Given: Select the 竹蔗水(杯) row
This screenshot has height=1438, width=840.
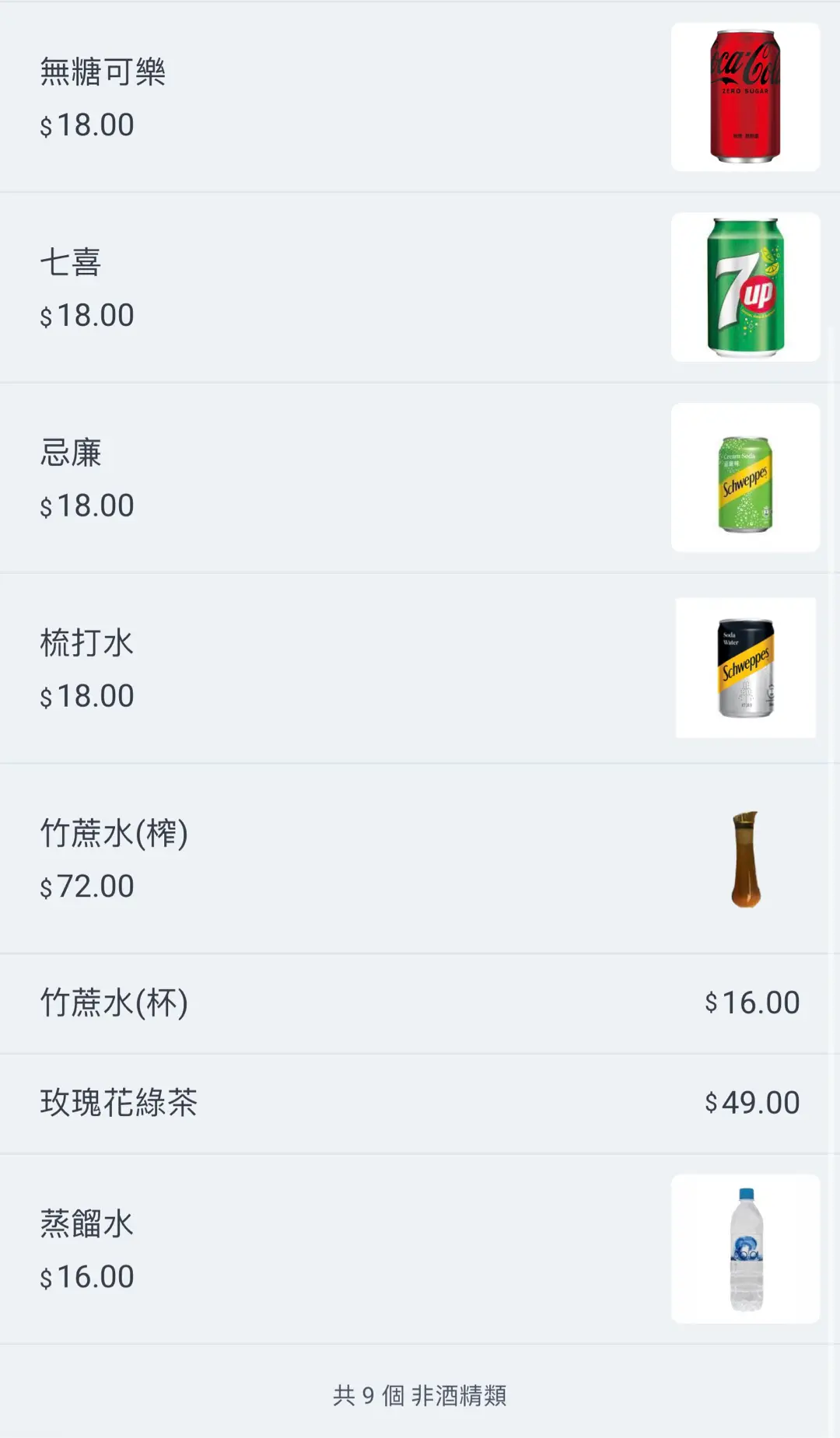Looking at the screenshot, I should (x=420, y=1003).
